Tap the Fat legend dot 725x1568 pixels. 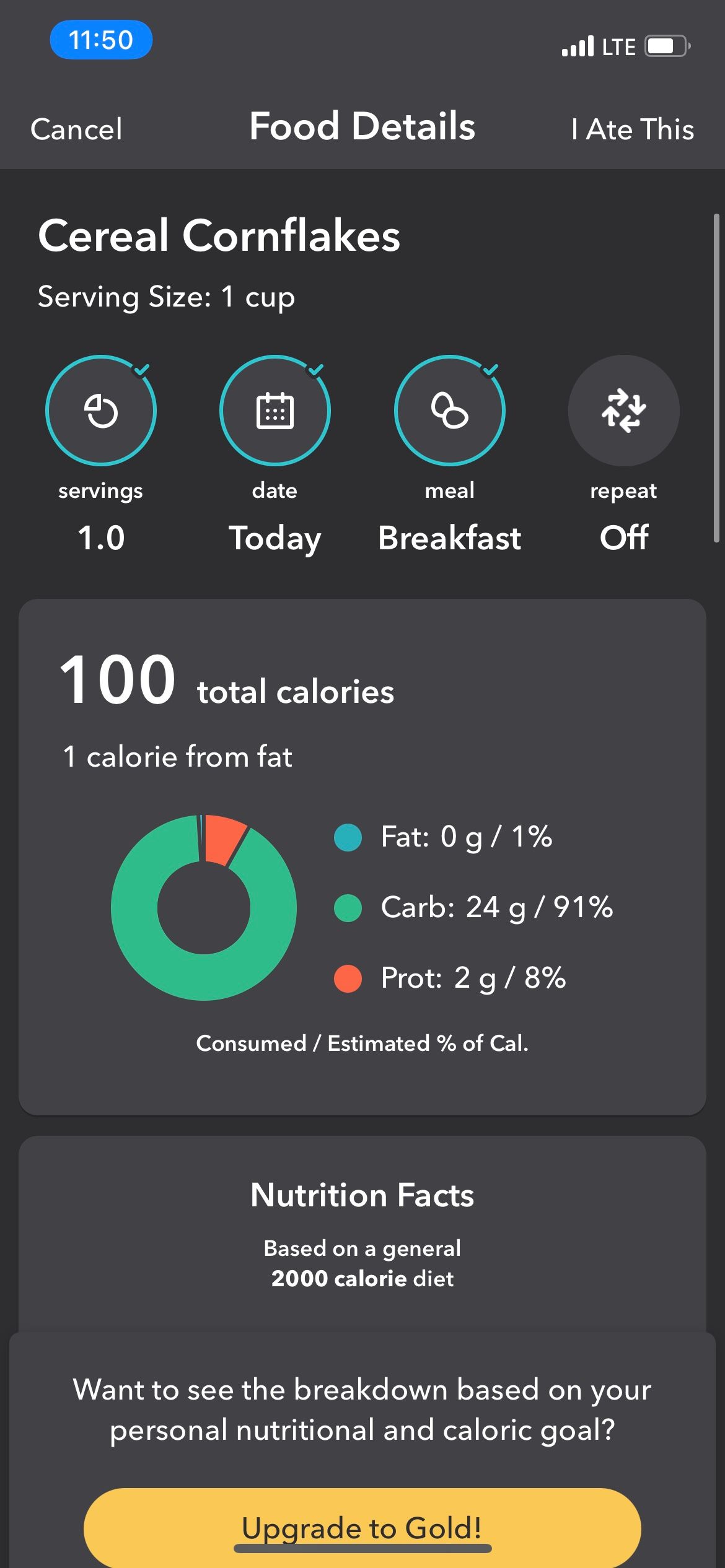[348, 837]
